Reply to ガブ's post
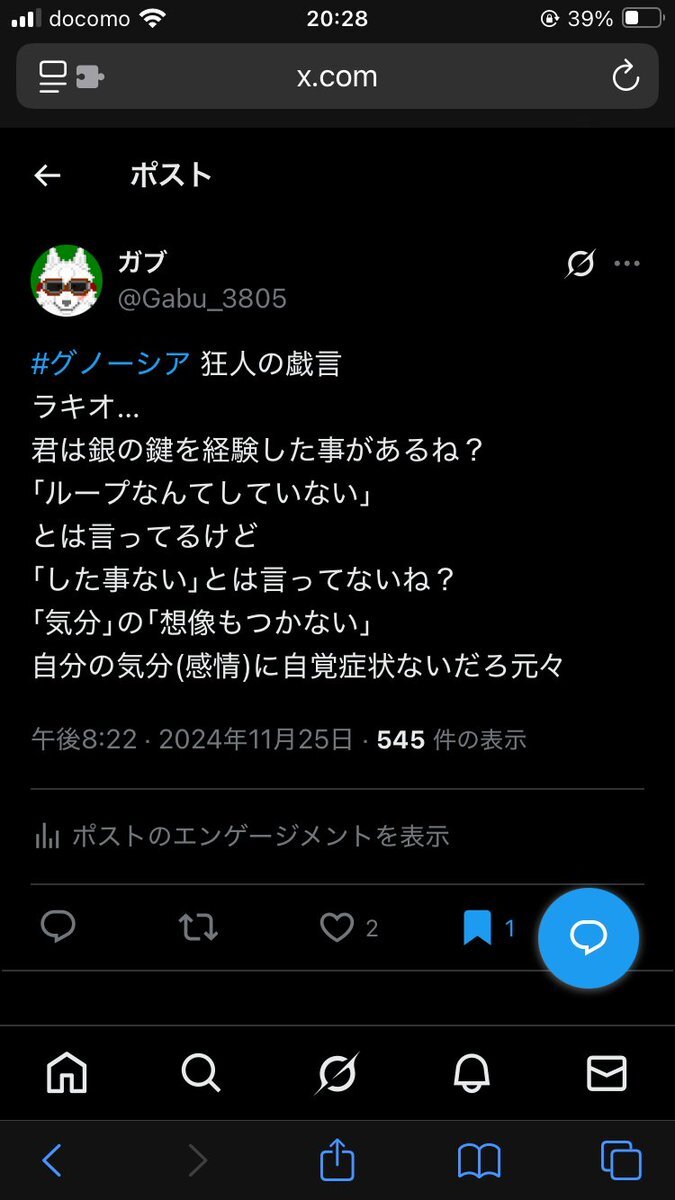Image resolution: width=675 pixels, height=1200 pixels. click(x=58, y=928)
